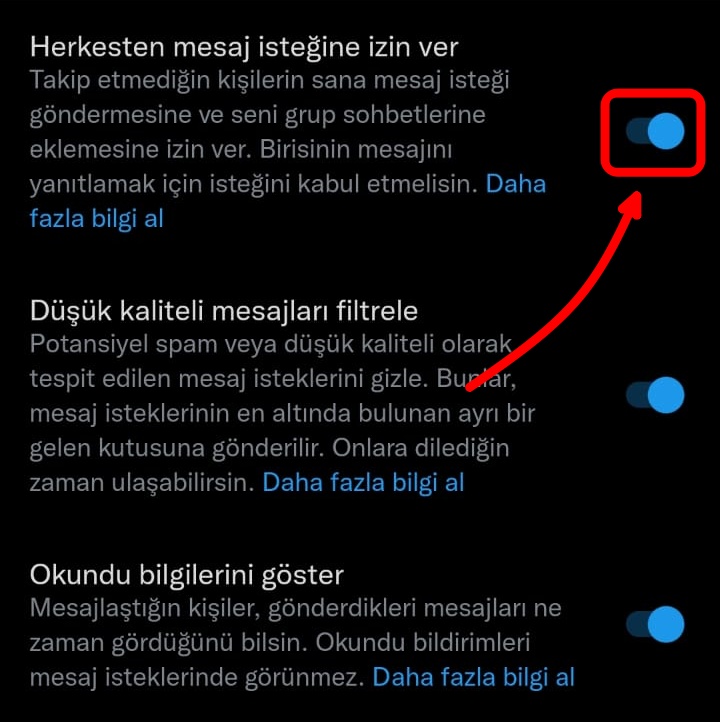Disable Düşük kaliteli mesajları filtrele switch

(655, 395)
